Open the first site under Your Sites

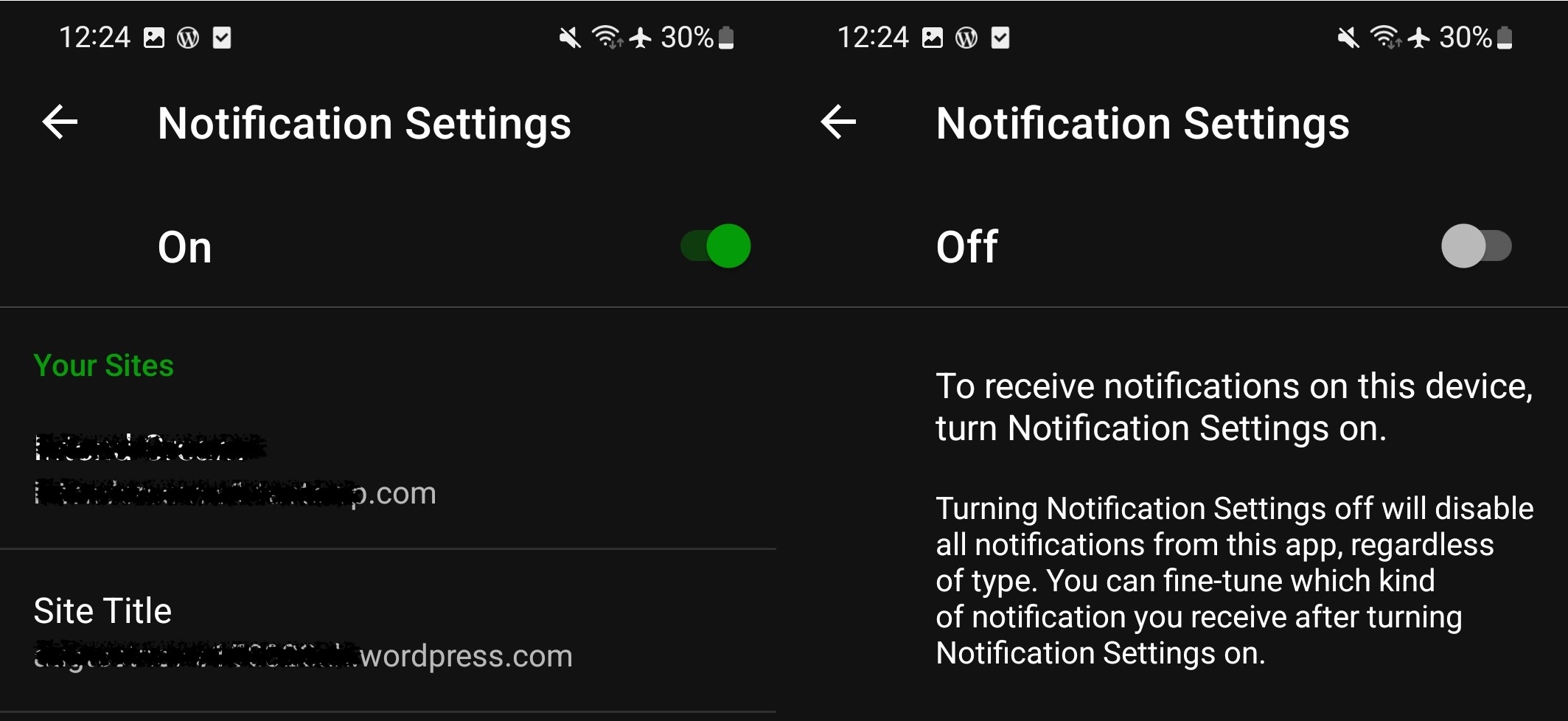(x=236, y=470)
